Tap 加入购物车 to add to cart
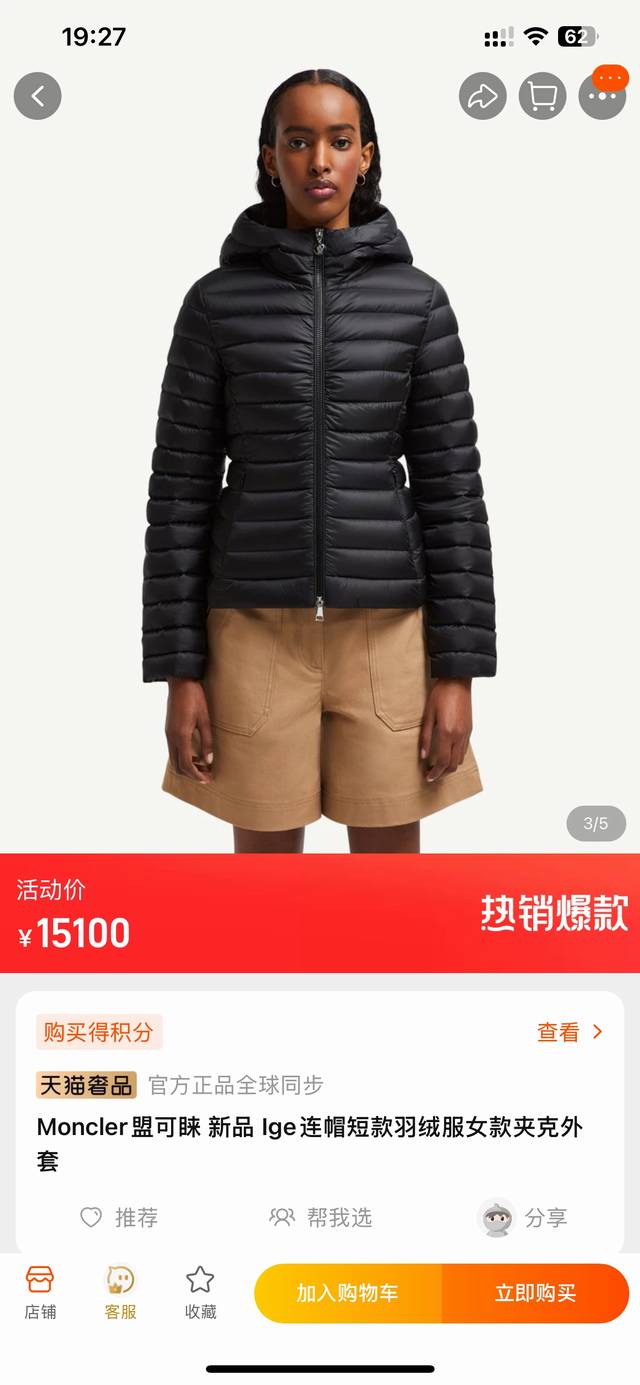 (347, 1293)
